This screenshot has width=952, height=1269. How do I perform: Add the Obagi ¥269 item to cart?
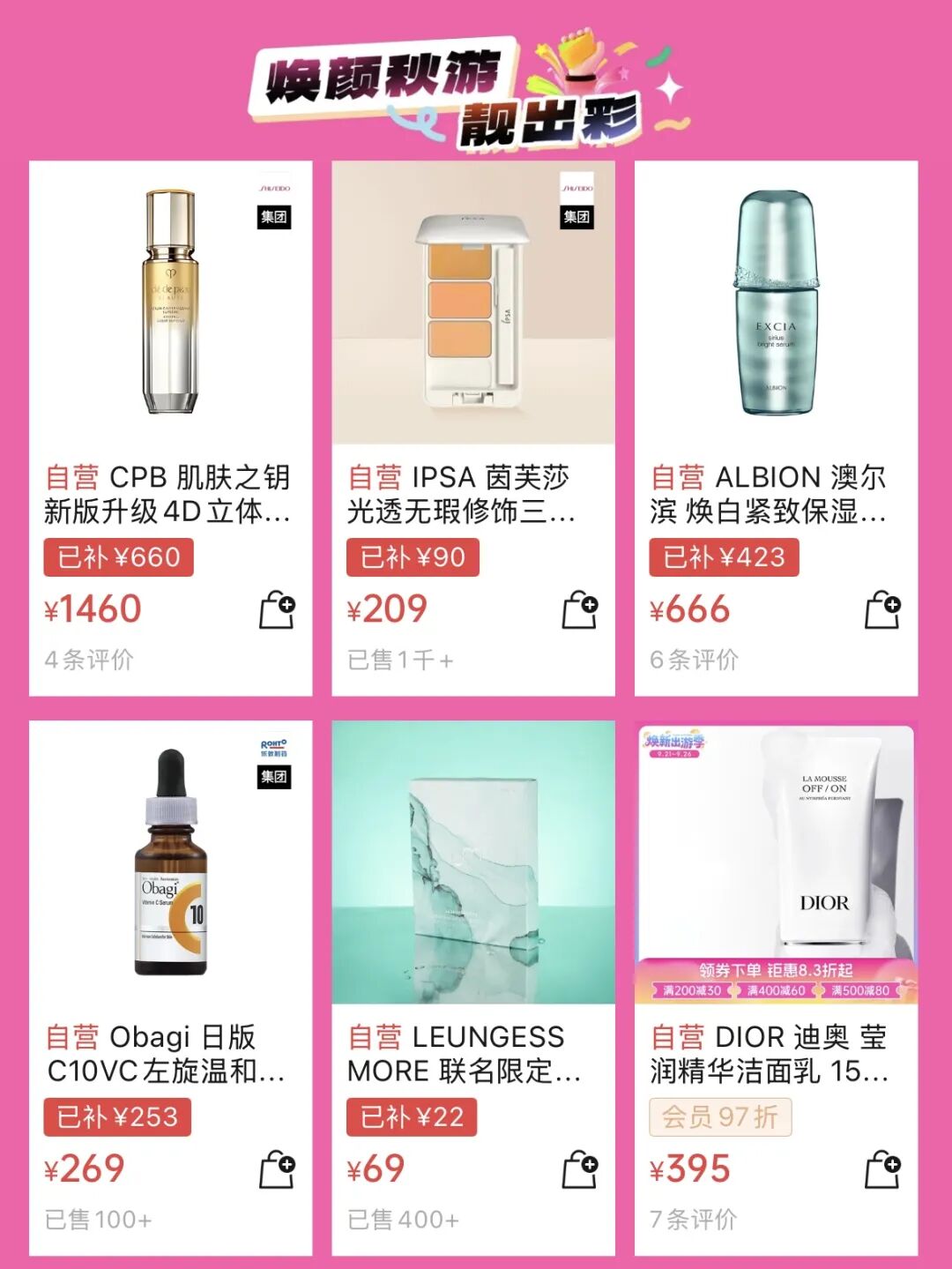(x=277, y=1169)
